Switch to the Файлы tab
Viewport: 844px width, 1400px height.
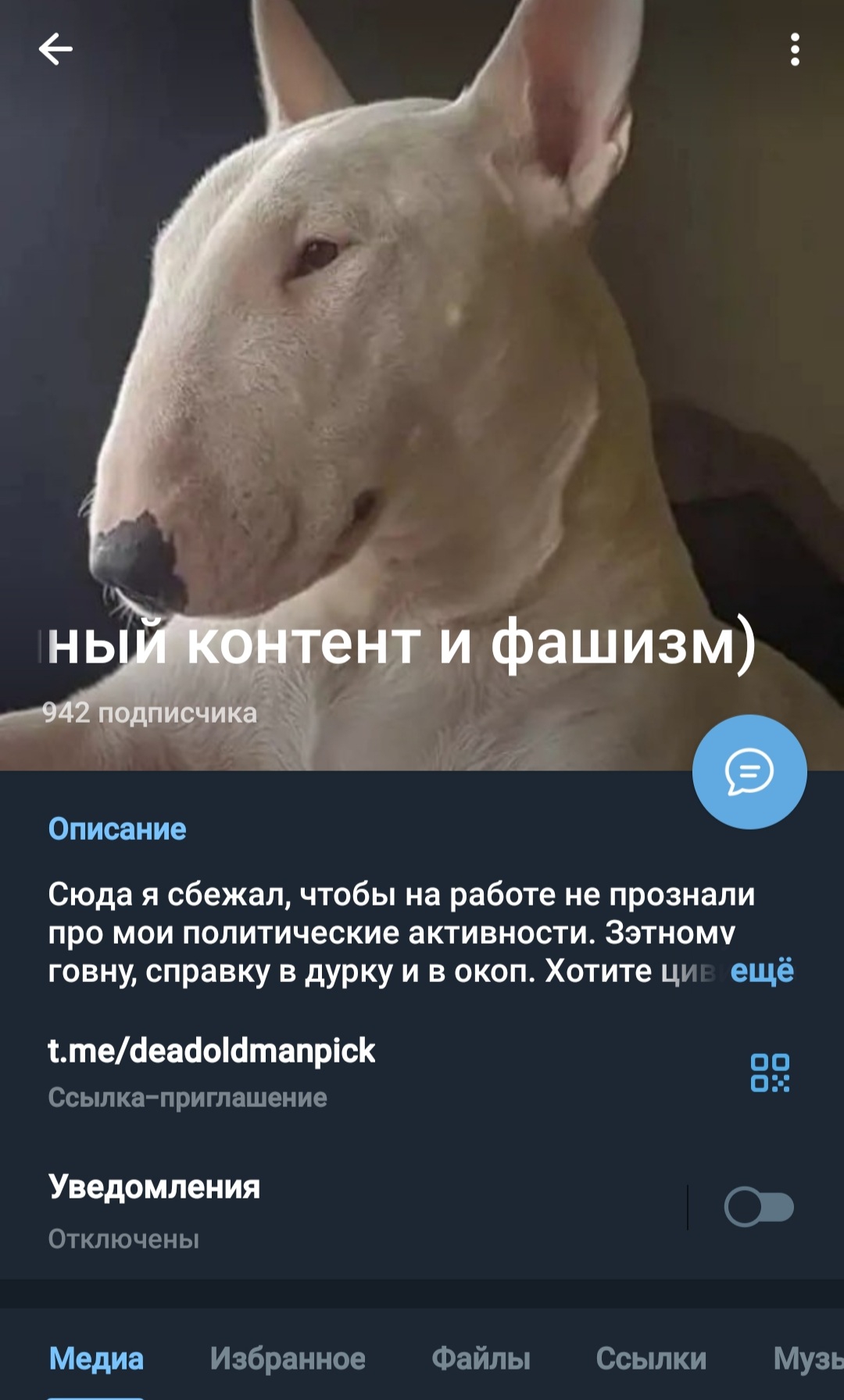click(x=481, y=1359)
